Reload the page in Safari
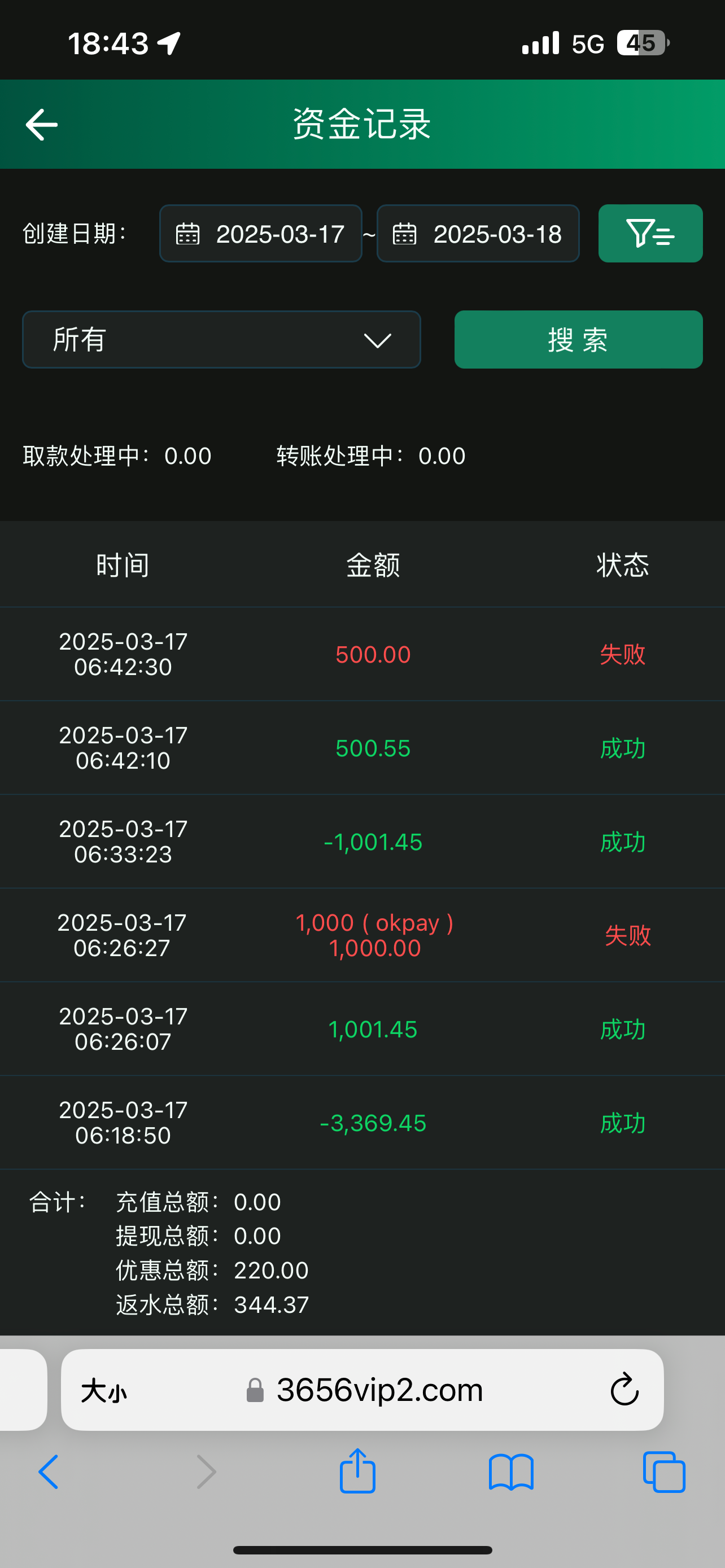Viewport: 725px width, 1568px height. coord(624,1390)
